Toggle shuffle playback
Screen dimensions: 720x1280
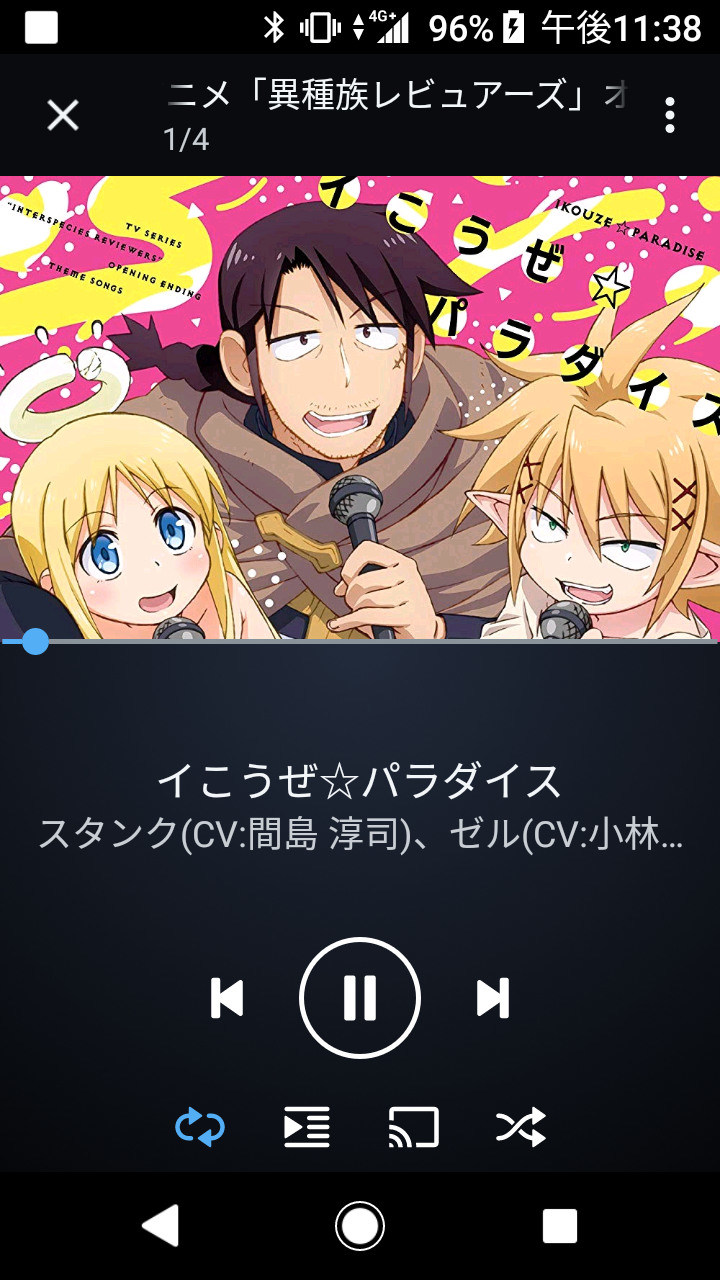(x=521, y=1127)
